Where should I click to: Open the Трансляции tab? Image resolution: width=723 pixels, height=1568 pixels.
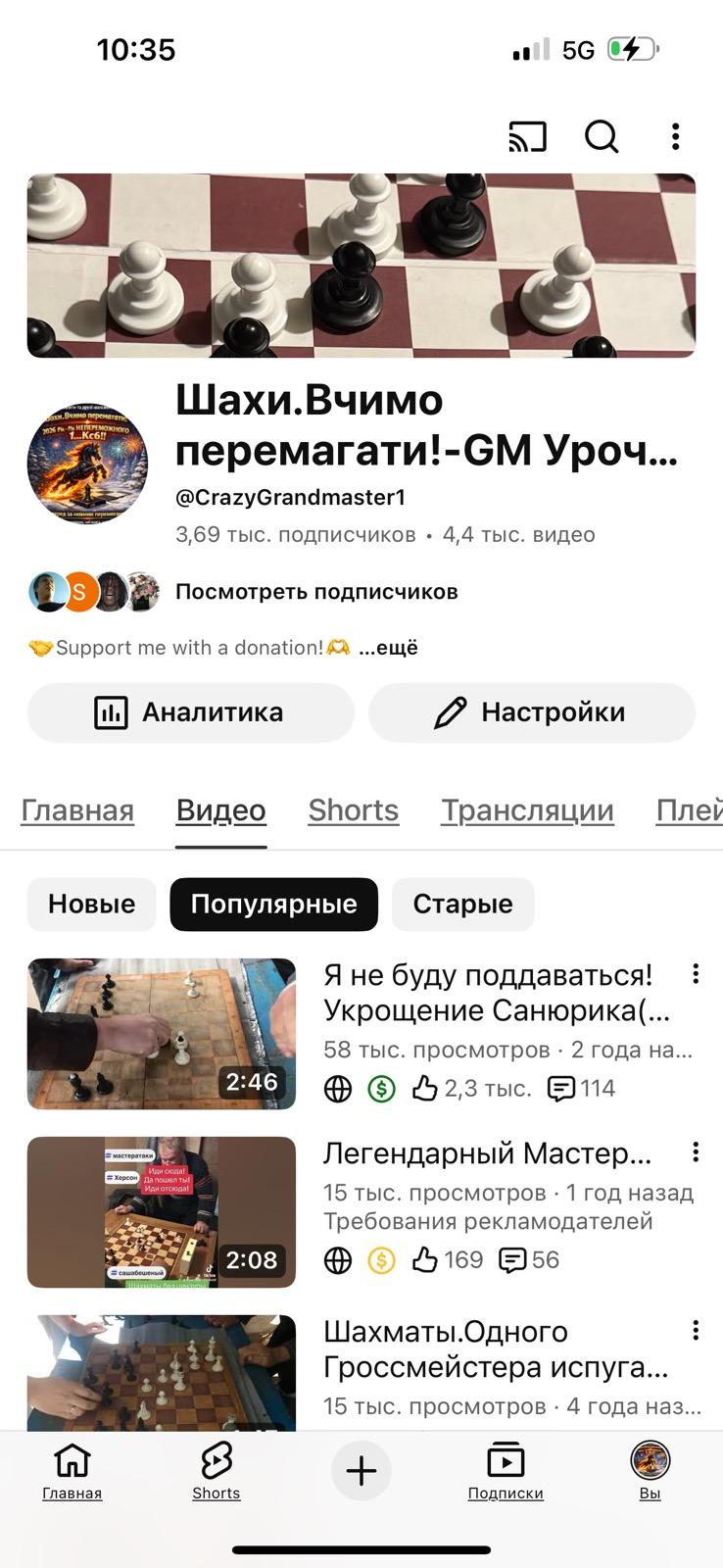pyautogui.click(x=527, y=810)
